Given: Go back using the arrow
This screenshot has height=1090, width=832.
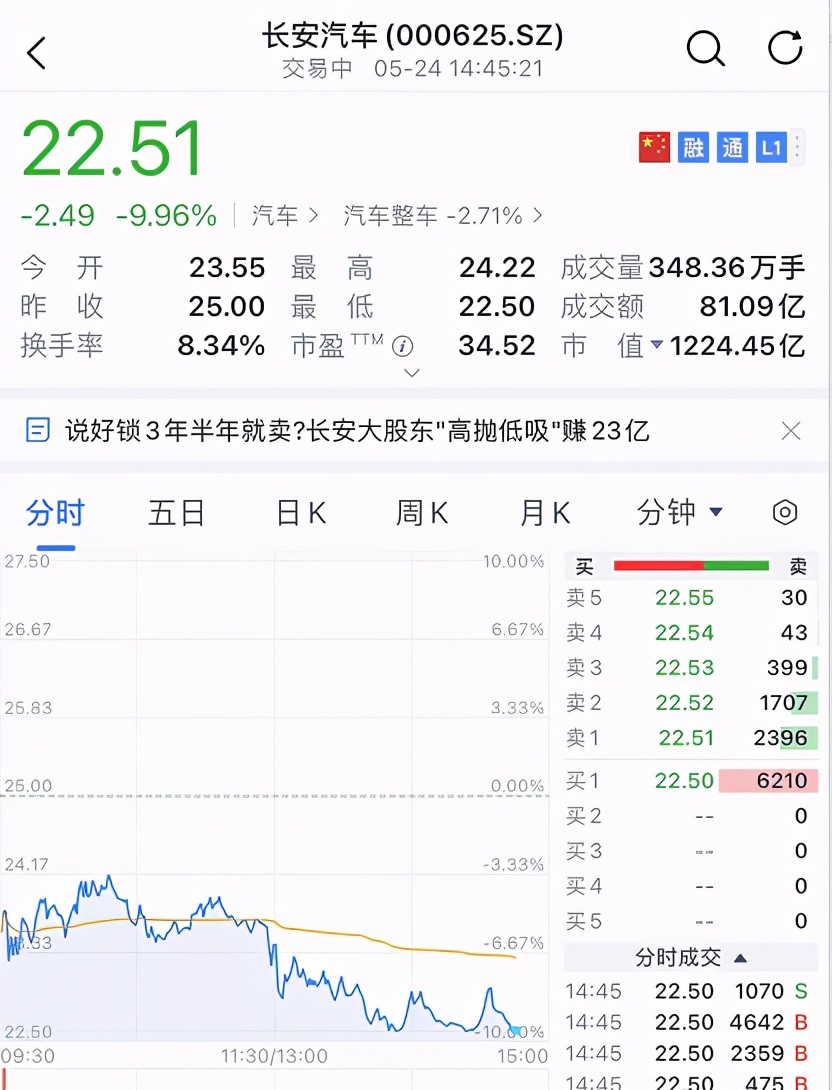Looking at the screenshot, I should point(37,53).
